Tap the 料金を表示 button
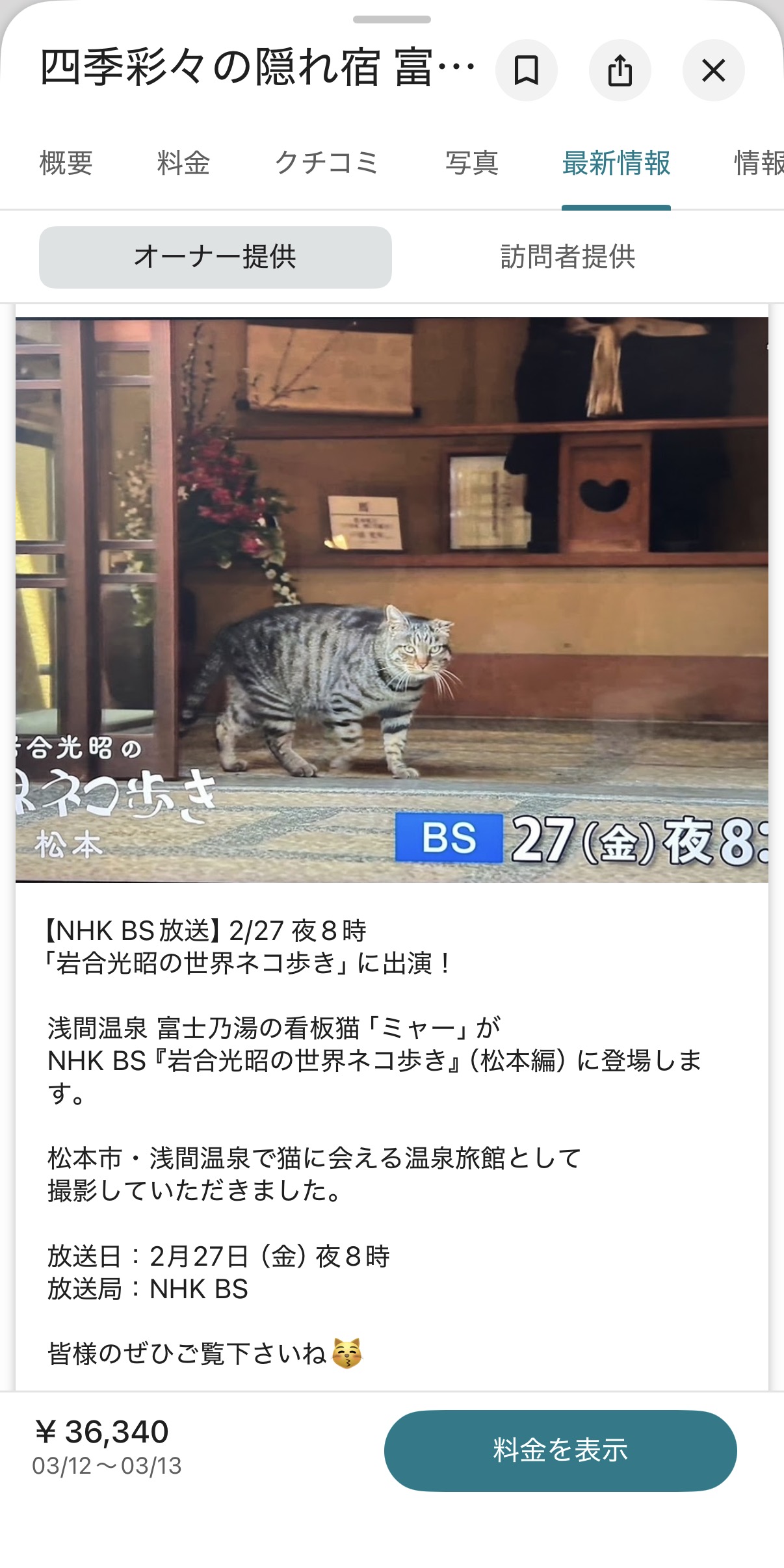 click(x=560, y=1450)
